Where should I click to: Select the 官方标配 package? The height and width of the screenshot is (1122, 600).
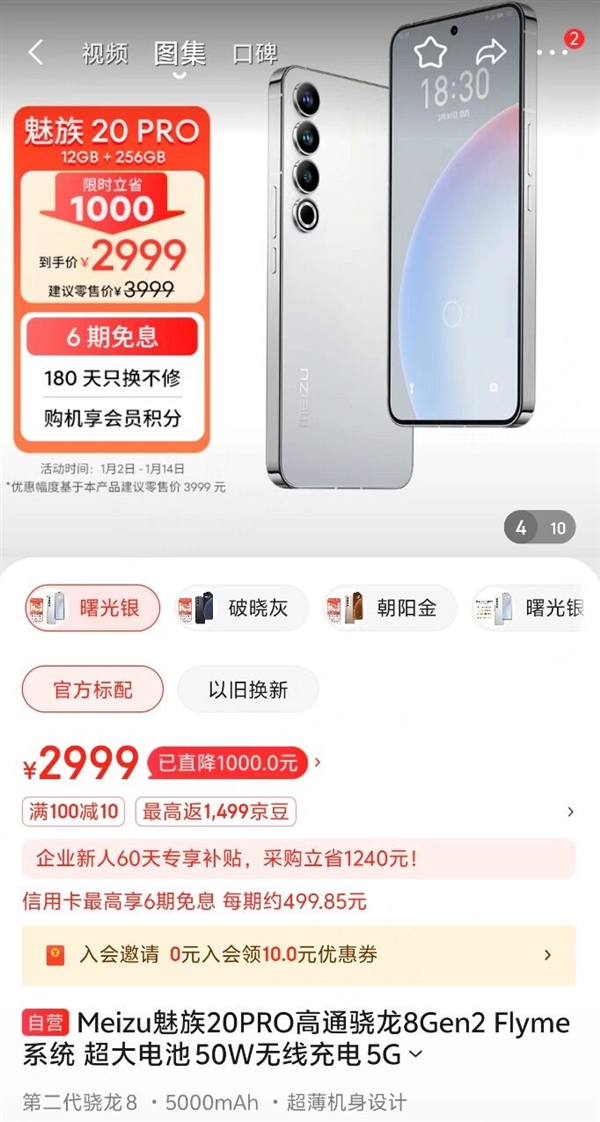pos(92,689)
